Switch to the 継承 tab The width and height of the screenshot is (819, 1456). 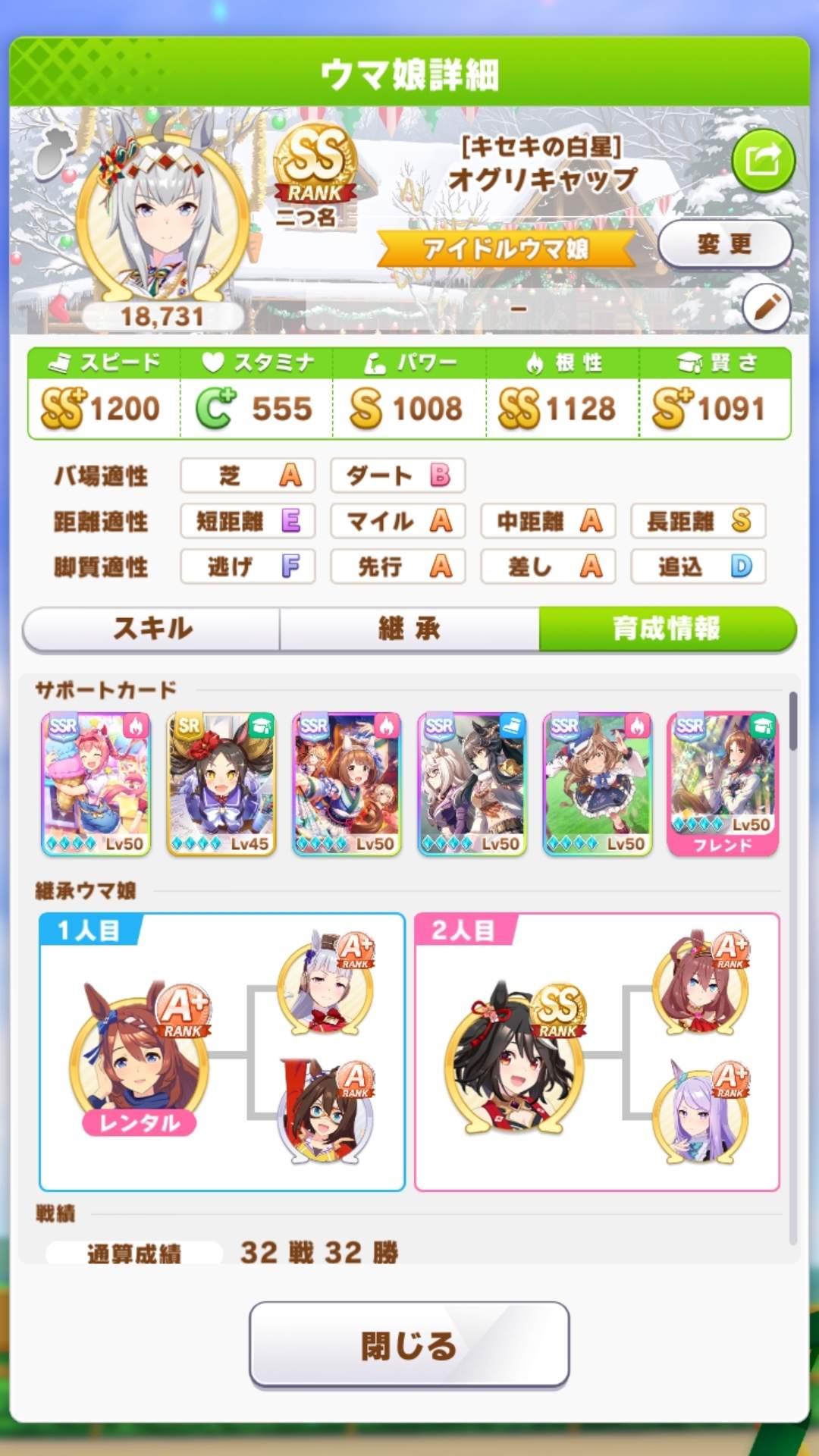click(409, 629)
